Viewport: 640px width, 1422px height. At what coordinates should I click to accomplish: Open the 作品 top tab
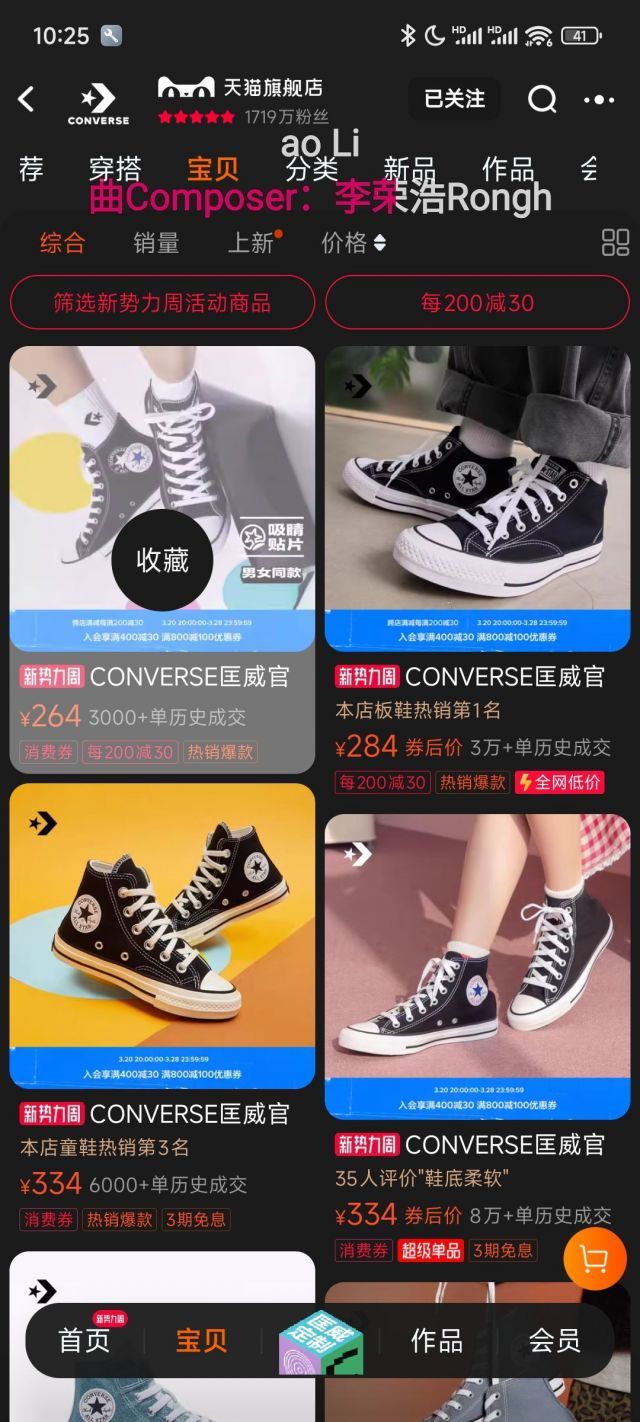[508, 169]
